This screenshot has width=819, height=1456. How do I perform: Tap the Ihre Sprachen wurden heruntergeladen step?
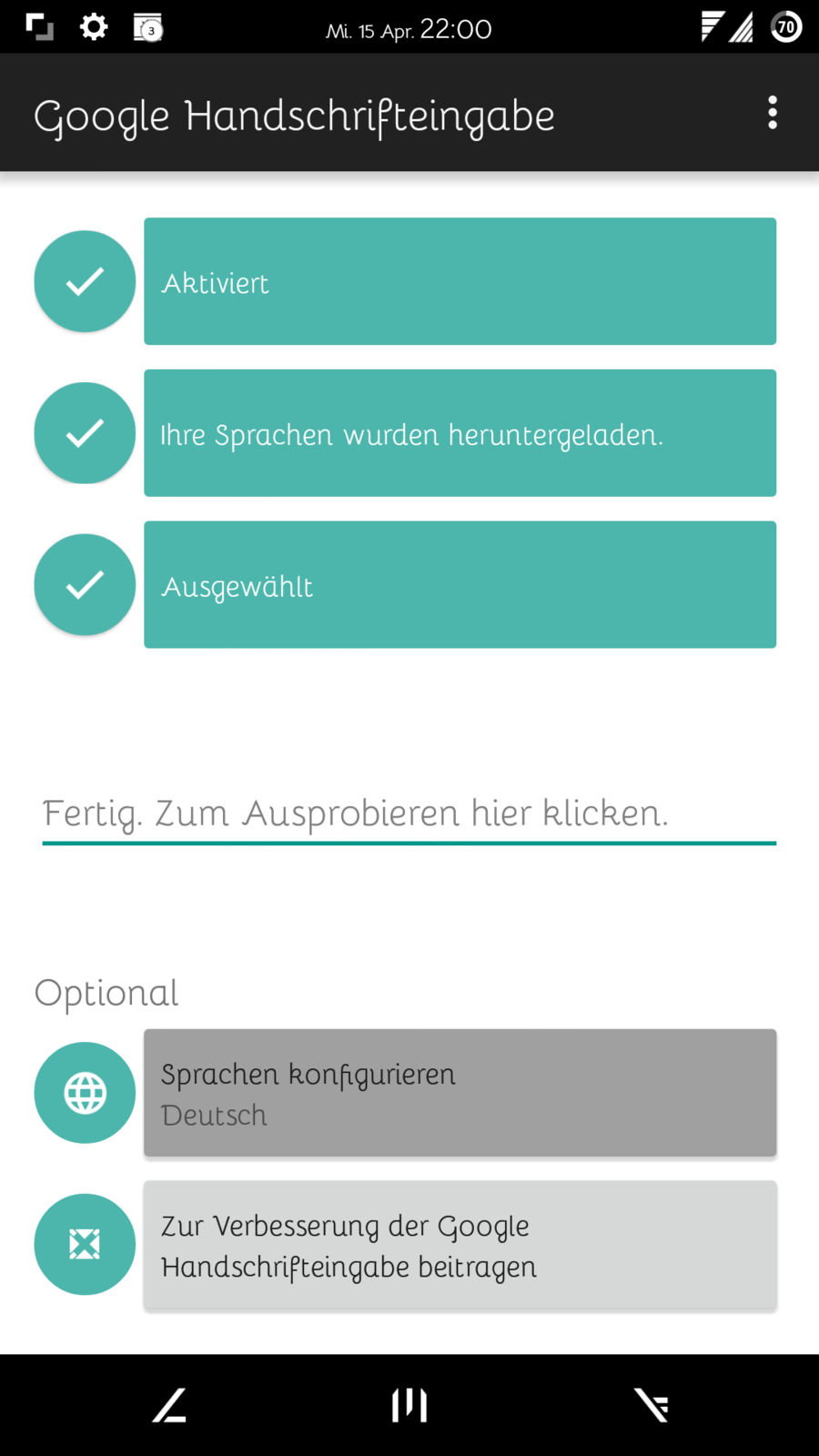coord(460,433)
